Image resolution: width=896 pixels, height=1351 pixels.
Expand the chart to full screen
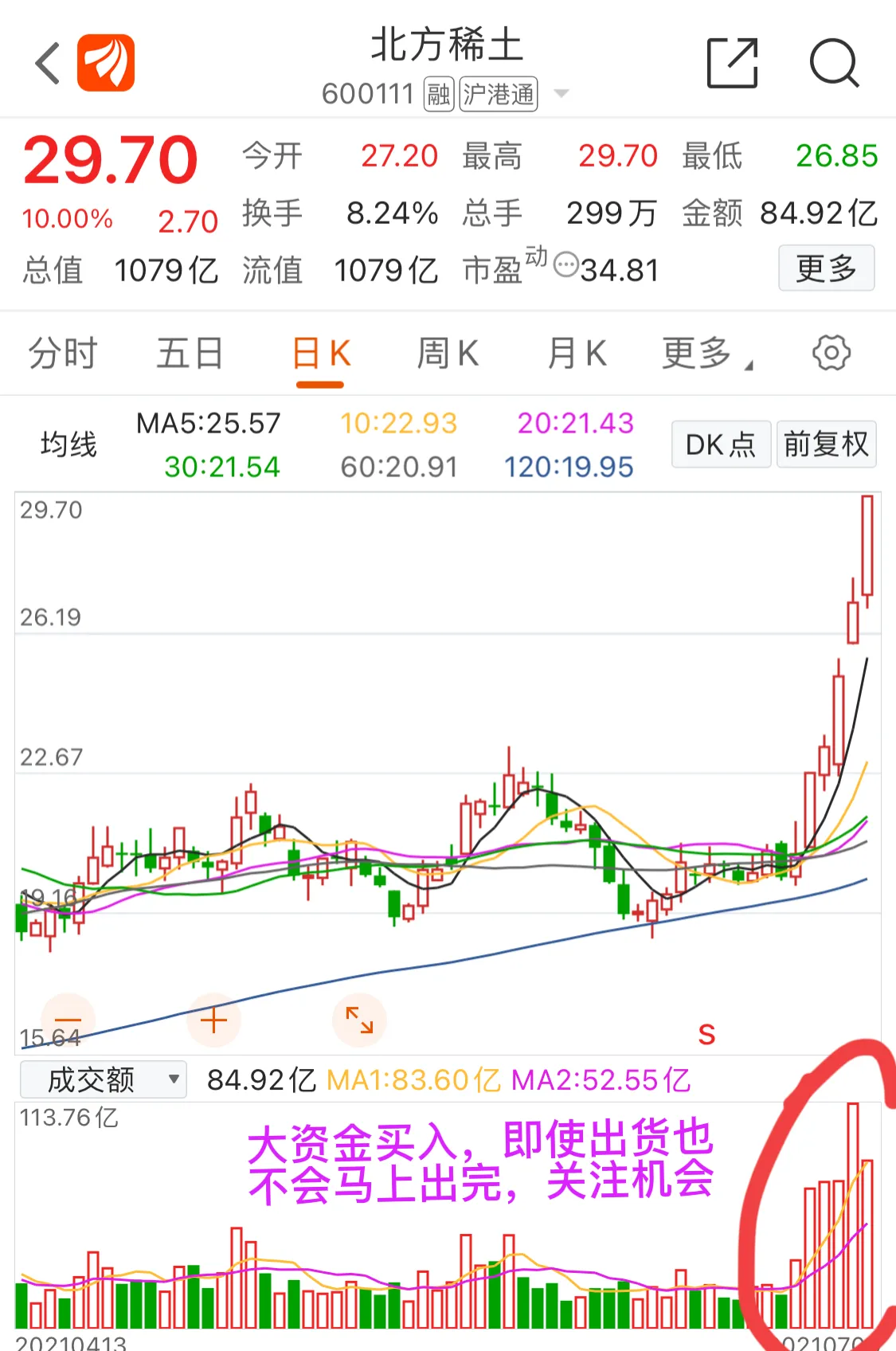(359, 1020)
